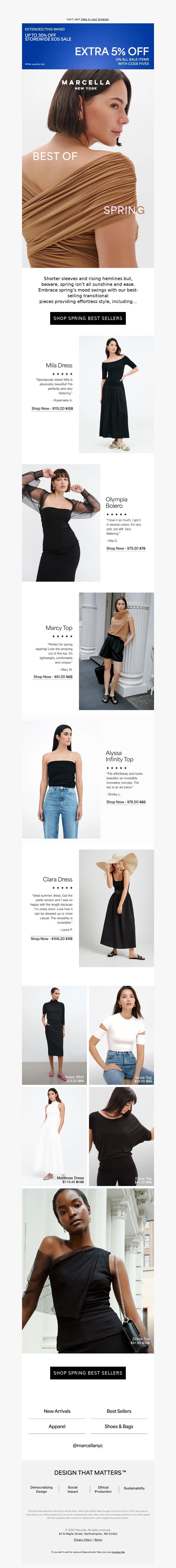Open the Apparel category

click(x=57, y=1426)
